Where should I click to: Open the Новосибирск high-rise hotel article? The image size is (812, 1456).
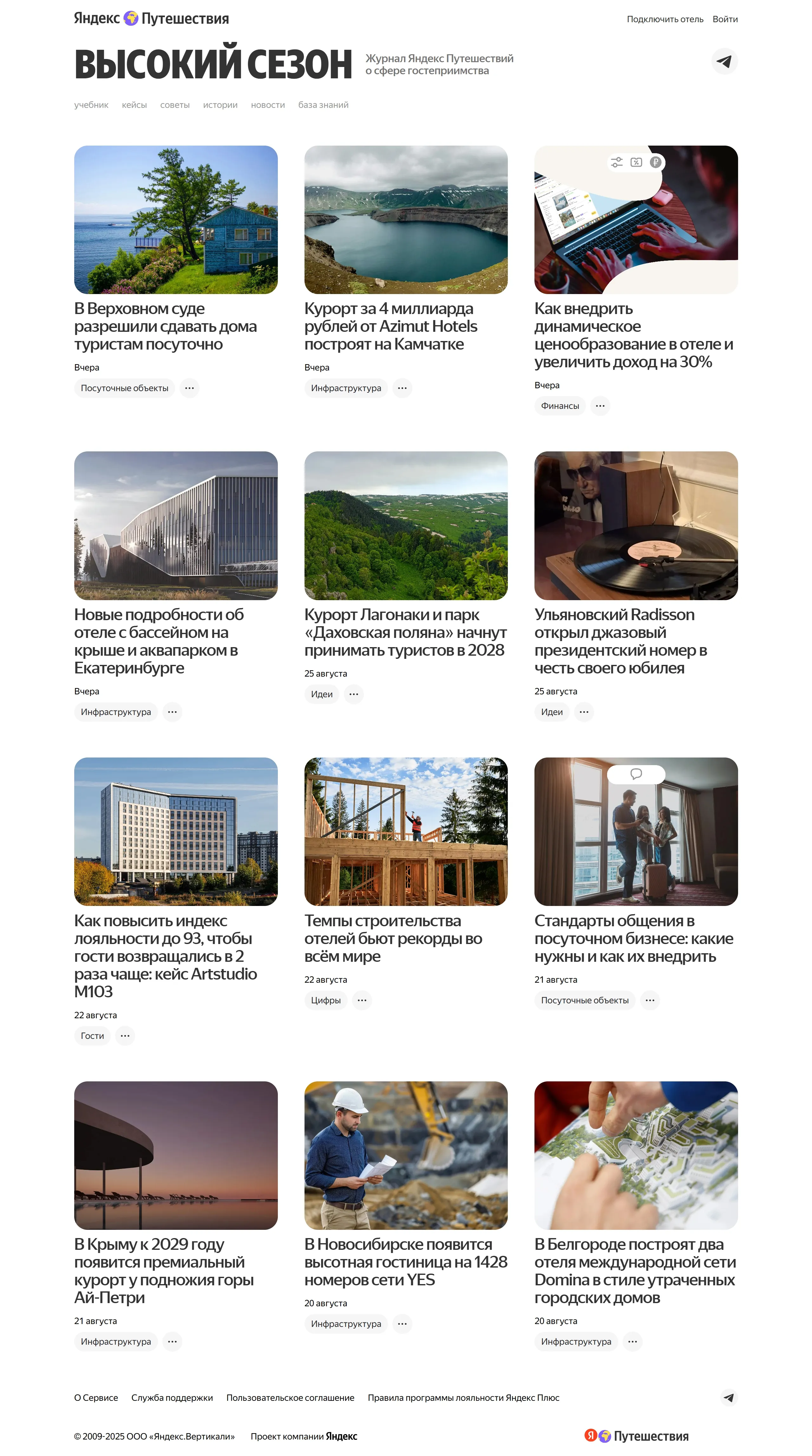tap(405, 1262)
